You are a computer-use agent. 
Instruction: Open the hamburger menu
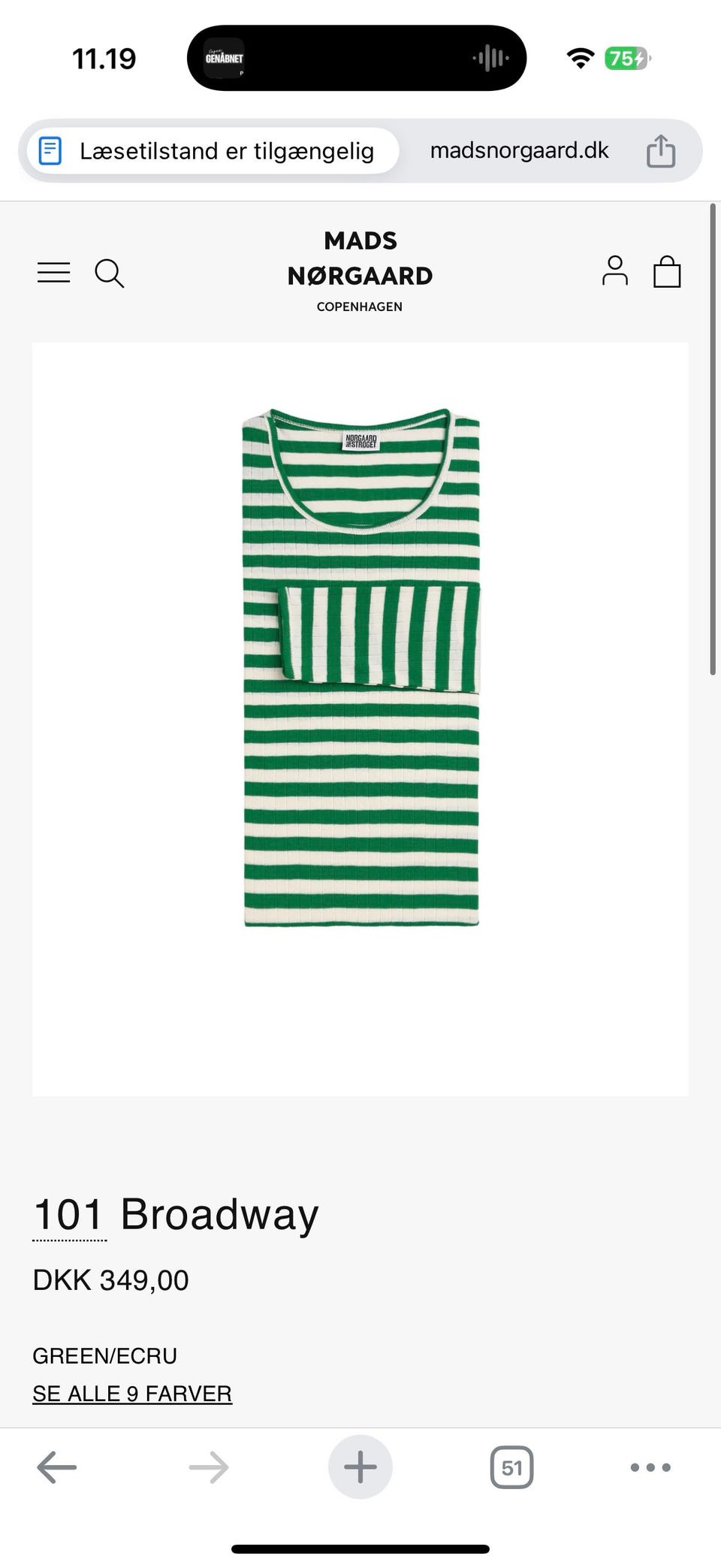pyautogui.click(x=54, y=273)
